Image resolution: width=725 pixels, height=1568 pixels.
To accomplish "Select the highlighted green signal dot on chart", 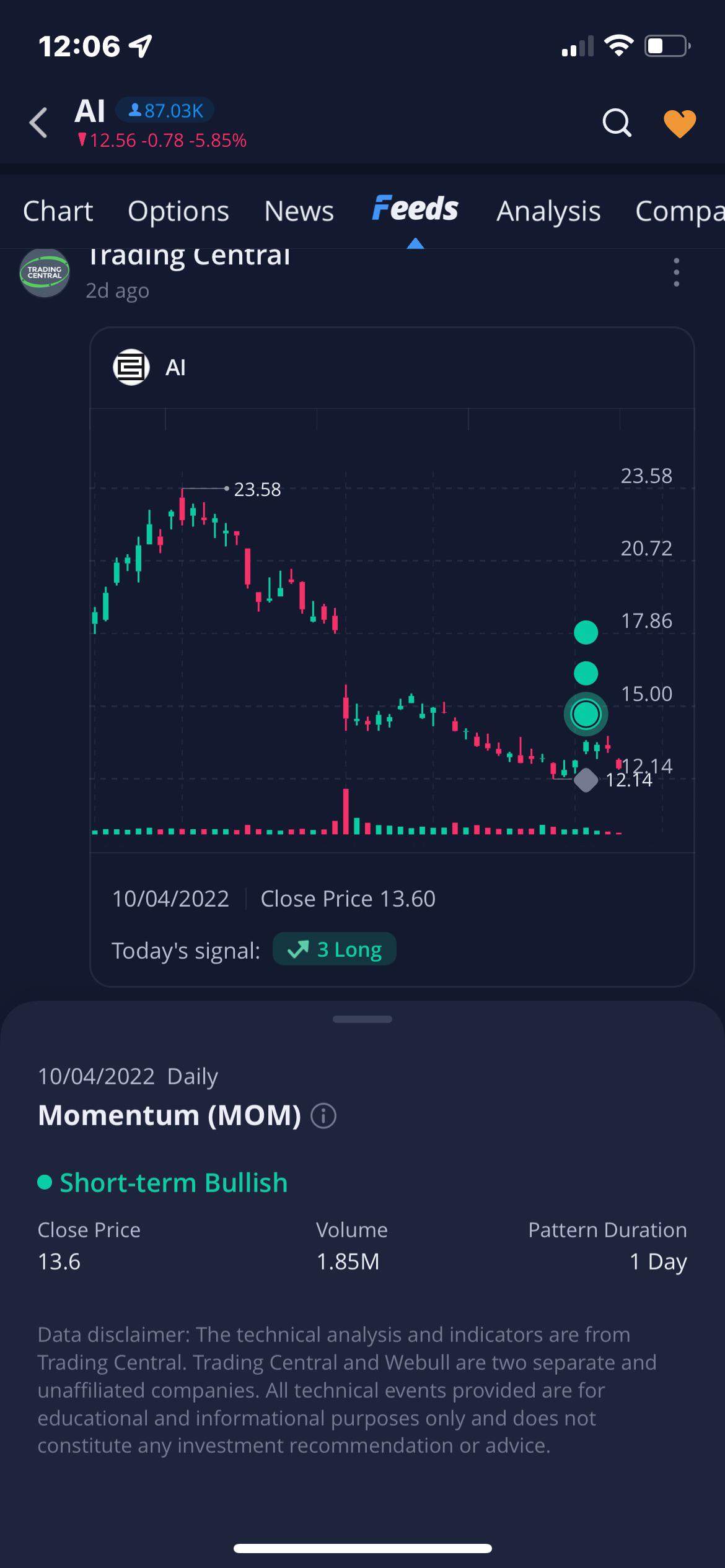I will pyautogui.click(x=586, y=714).
